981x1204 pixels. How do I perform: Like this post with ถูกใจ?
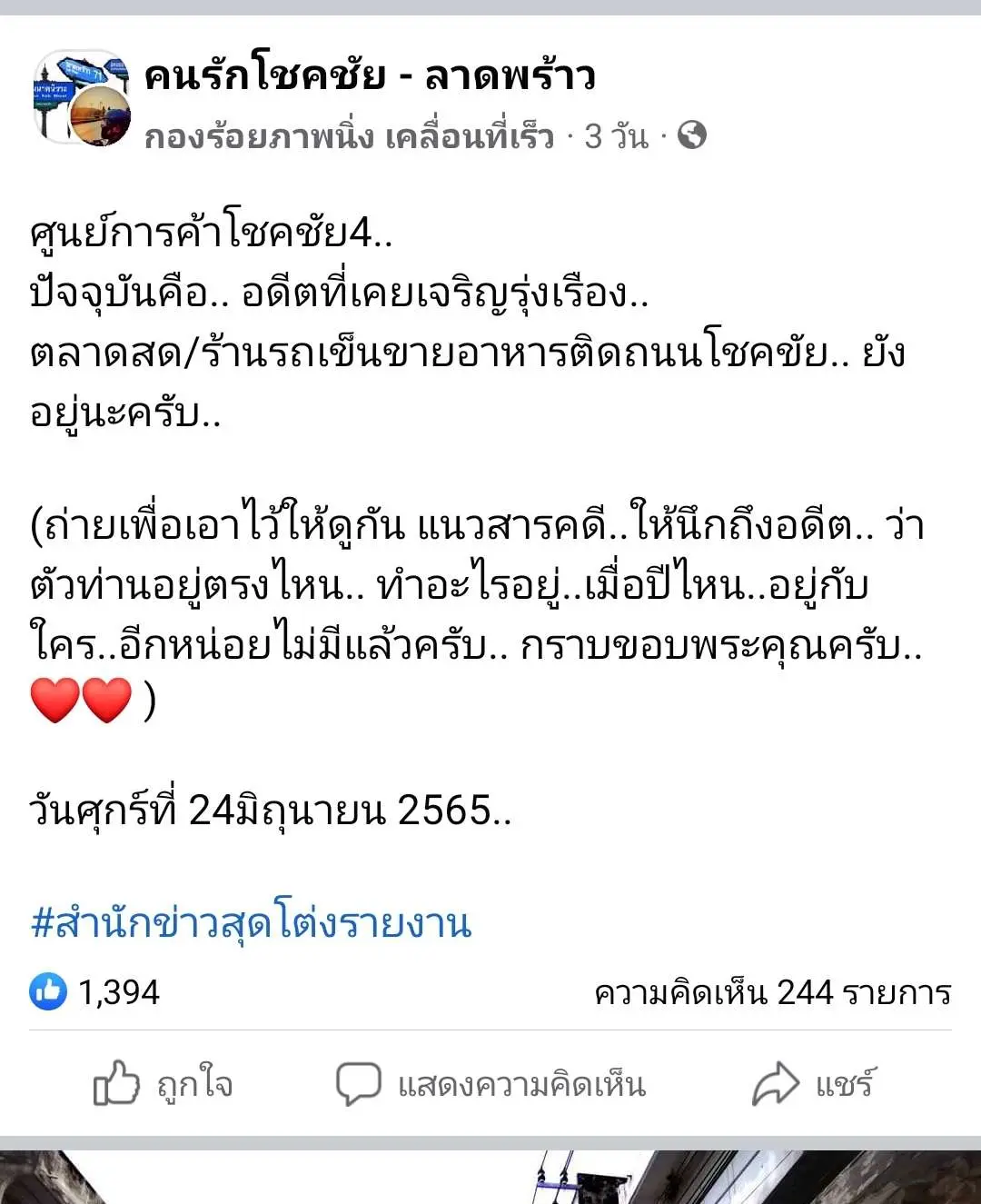(x=163, y=1084)
